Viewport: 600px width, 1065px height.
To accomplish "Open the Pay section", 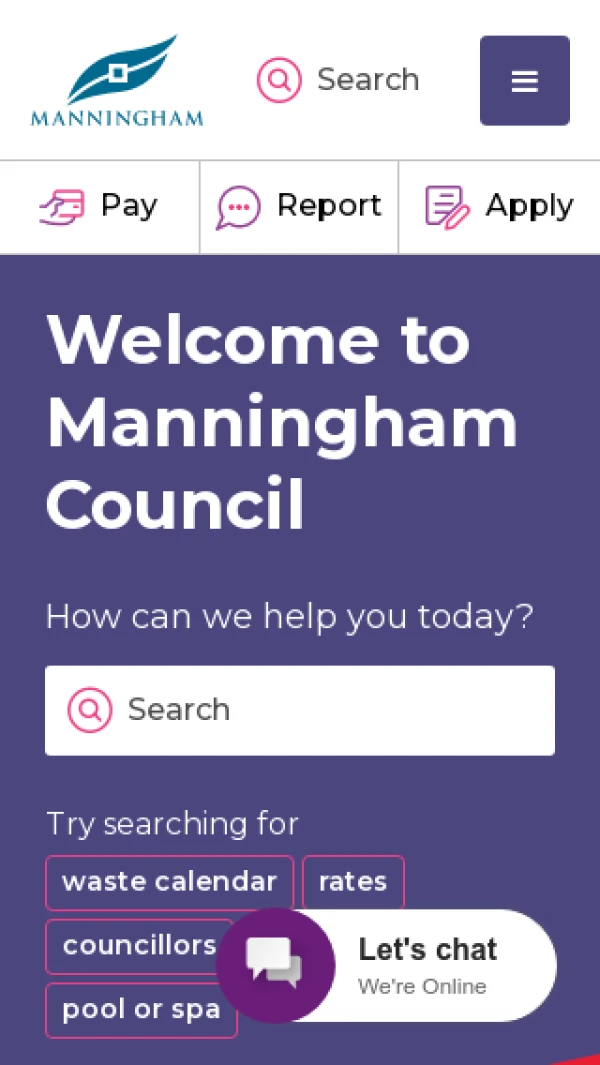I will point(99,206).
